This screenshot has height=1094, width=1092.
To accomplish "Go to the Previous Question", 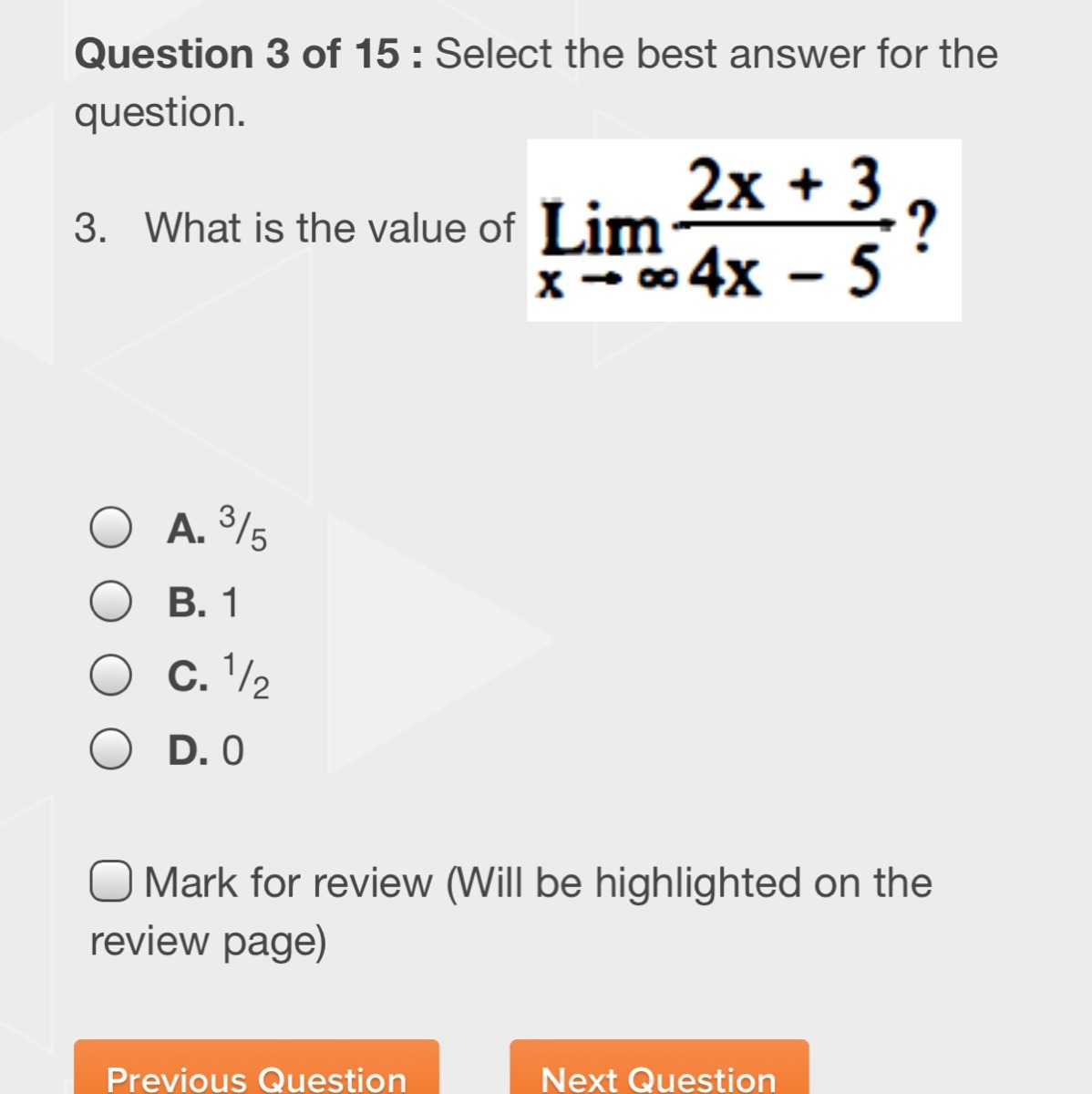I will (x=256, y=1072).
